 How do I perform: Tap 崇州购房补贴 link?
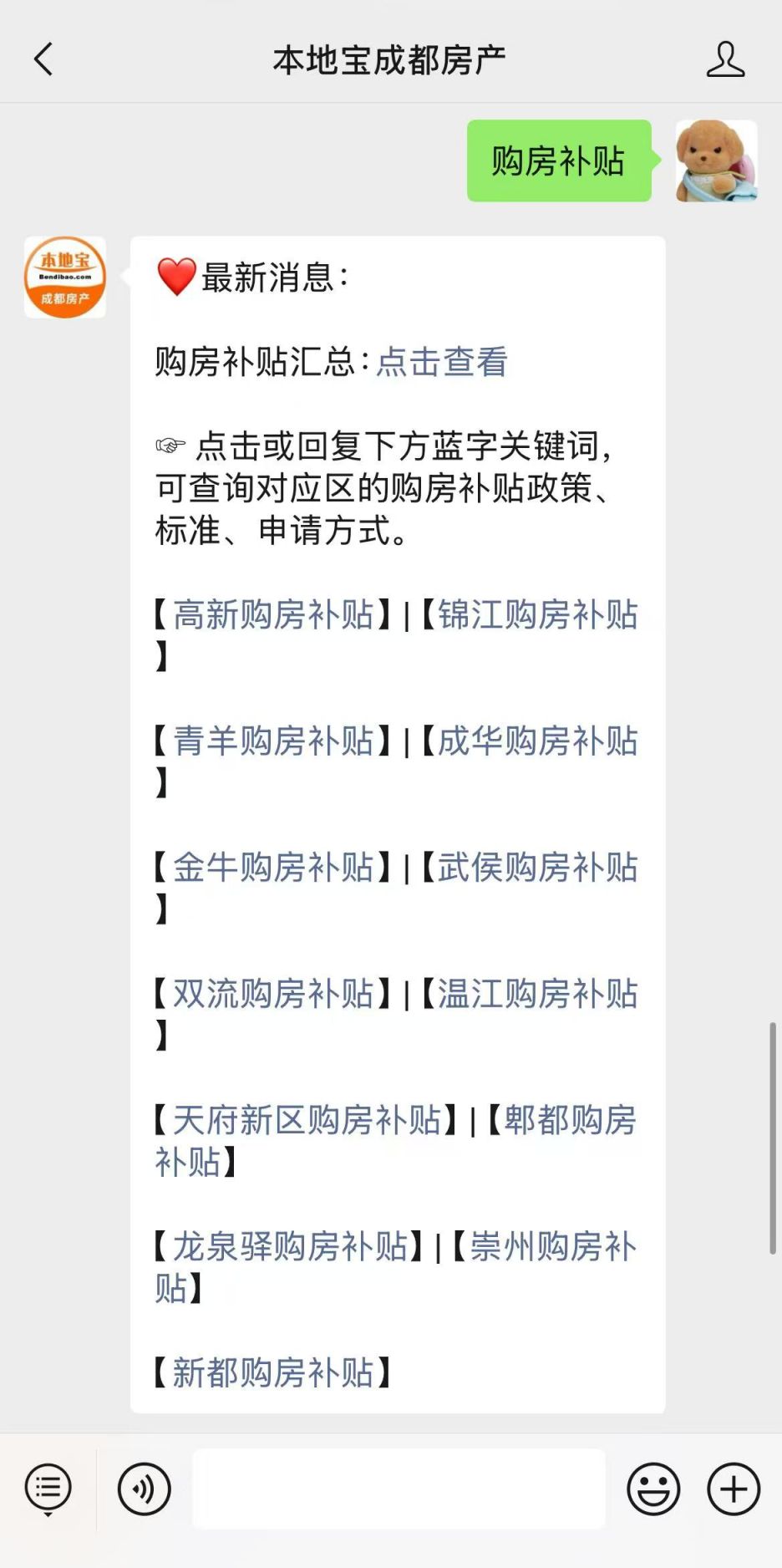point(552,1246)
